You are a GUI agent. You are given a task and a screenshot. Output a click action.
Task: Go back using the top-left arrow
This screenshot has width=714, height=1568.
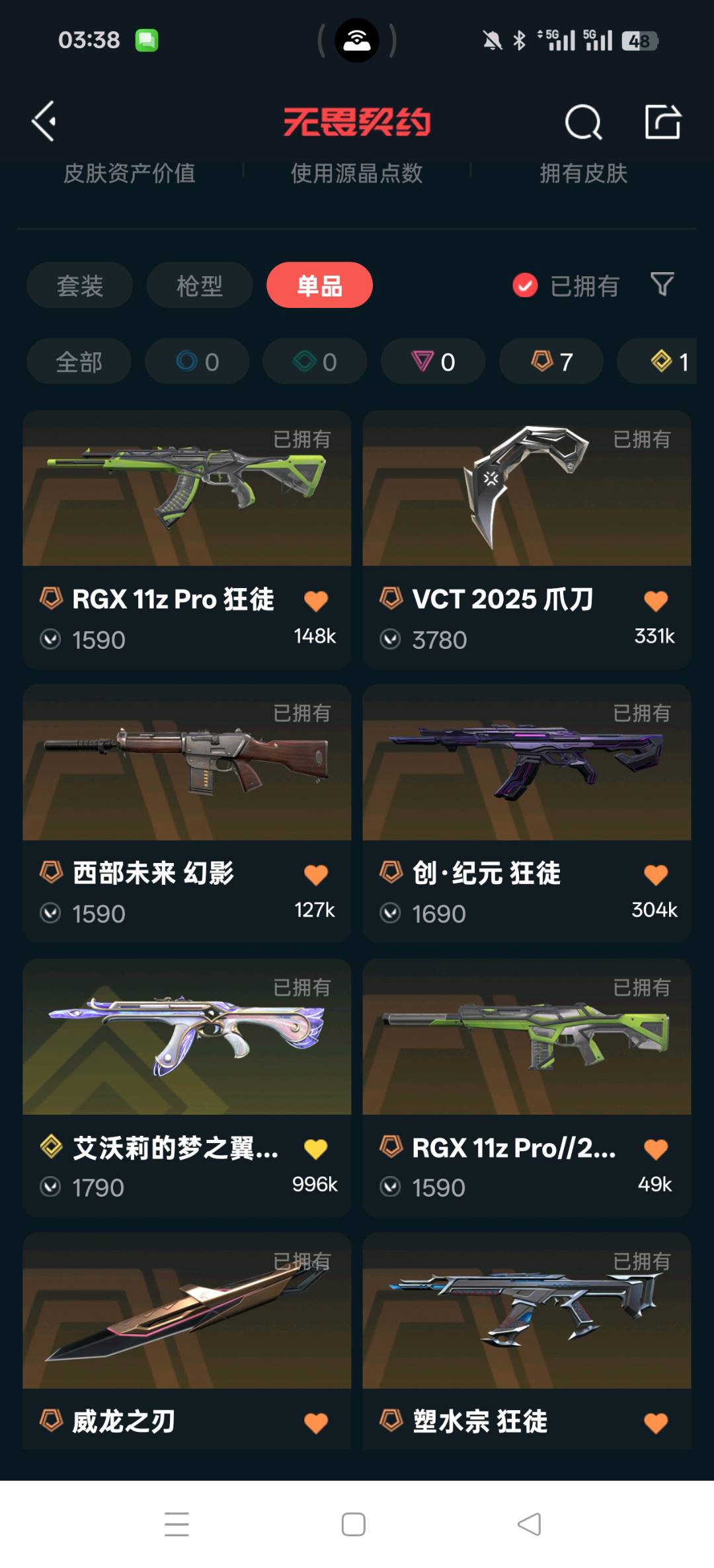[44, 122]
